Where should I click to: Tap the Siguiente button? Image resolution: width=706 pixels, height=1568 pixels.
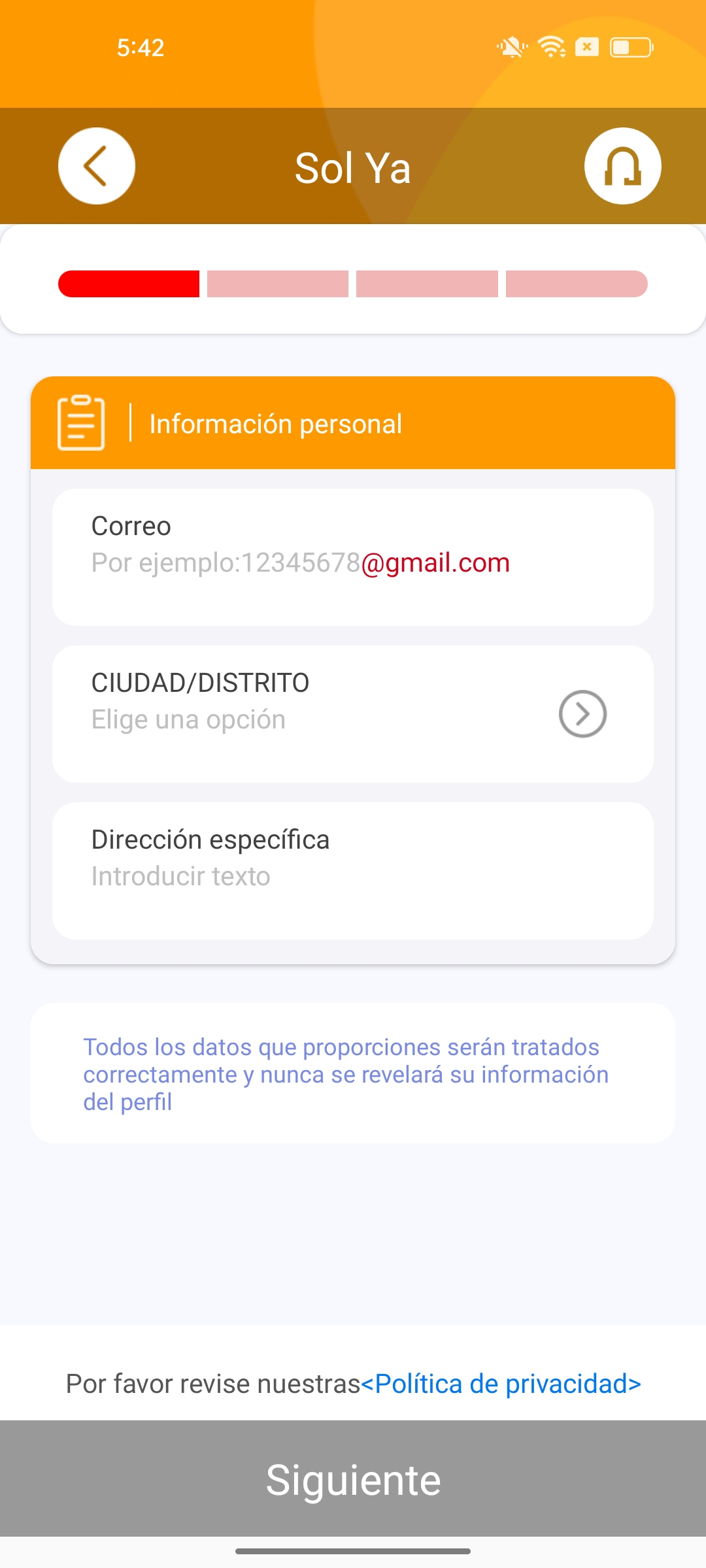pyautogui.click(x=353, y=1478)
